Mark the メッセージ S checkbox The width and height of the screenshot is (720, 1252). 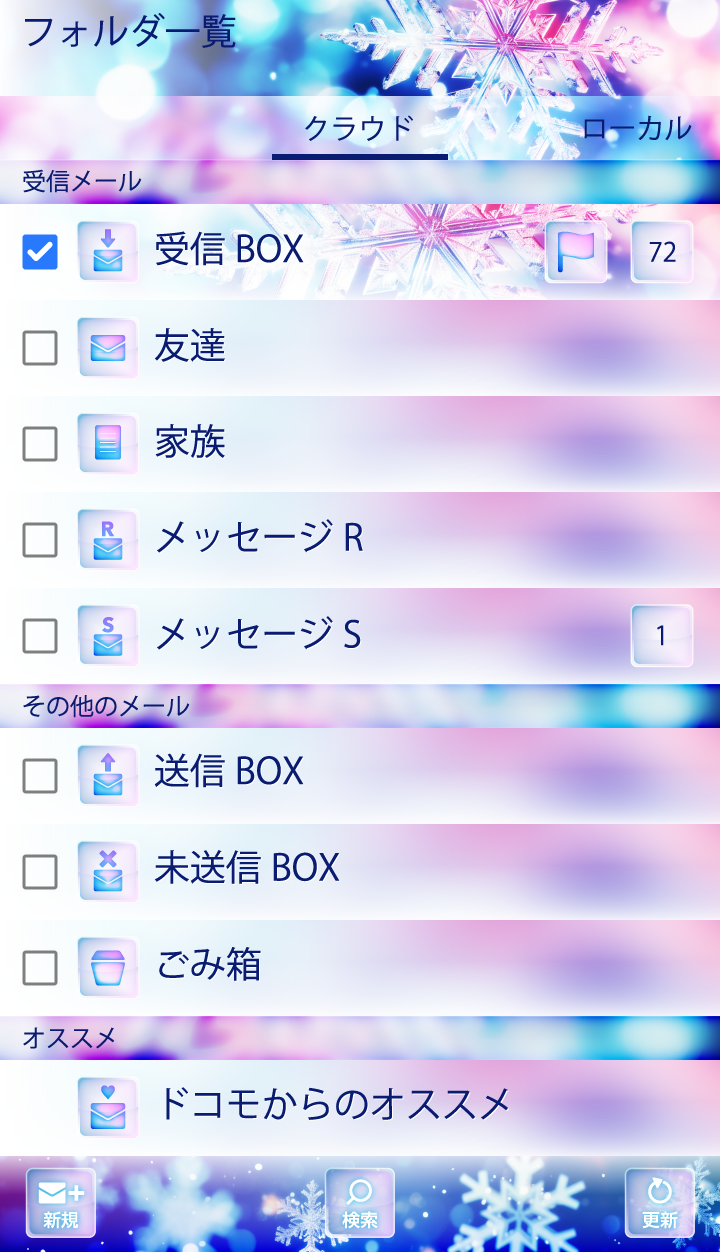coord(40,636)
